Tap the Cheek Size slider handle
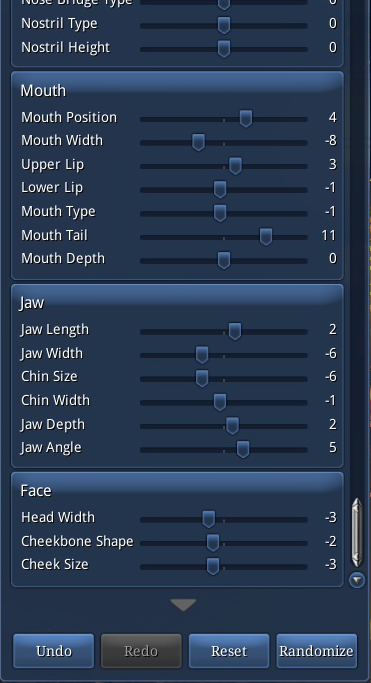 212,566
